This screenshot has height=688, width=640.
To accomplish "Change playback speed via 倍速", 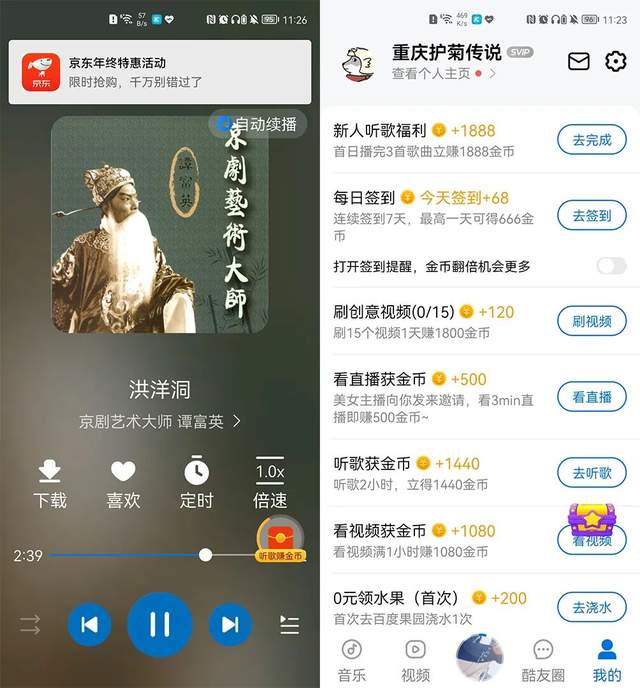I will [270, 482].
